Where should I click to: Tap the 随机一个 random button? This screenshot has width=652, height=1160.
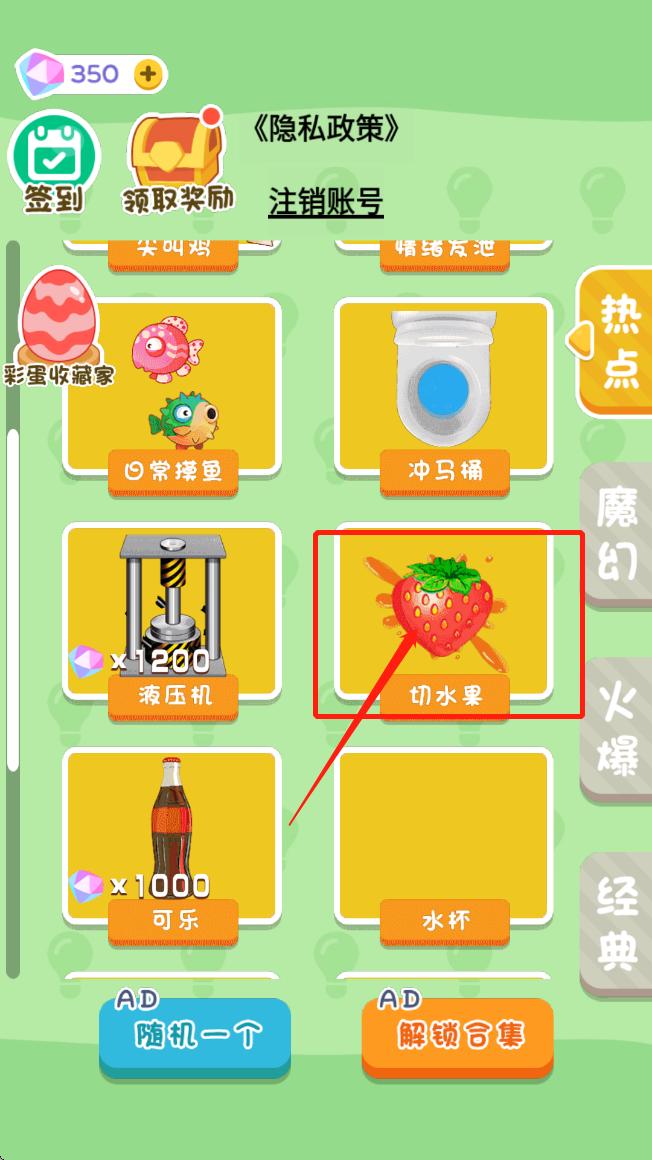[x=195, y=1035]
